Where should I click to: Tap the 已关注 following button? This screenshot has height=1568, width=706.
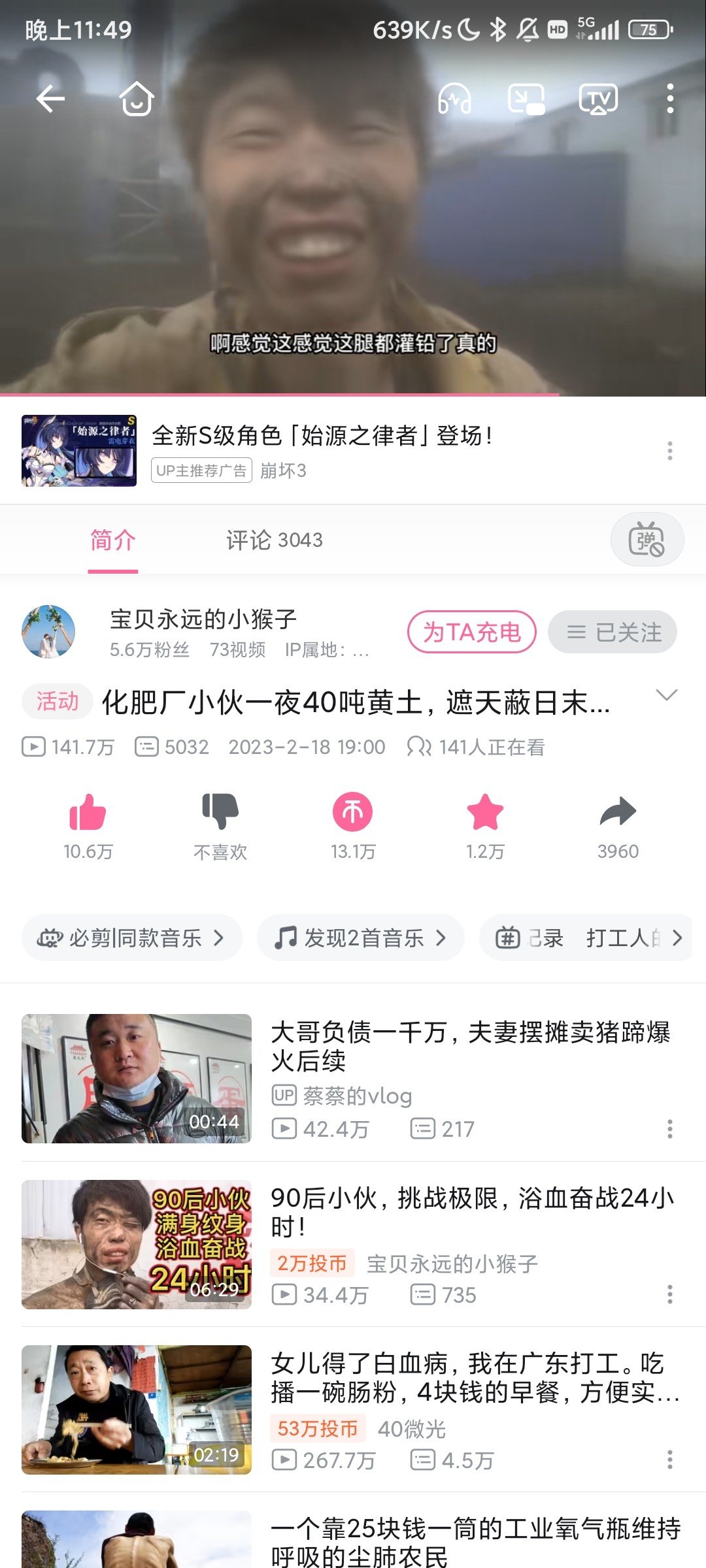(x=613, y=632)
